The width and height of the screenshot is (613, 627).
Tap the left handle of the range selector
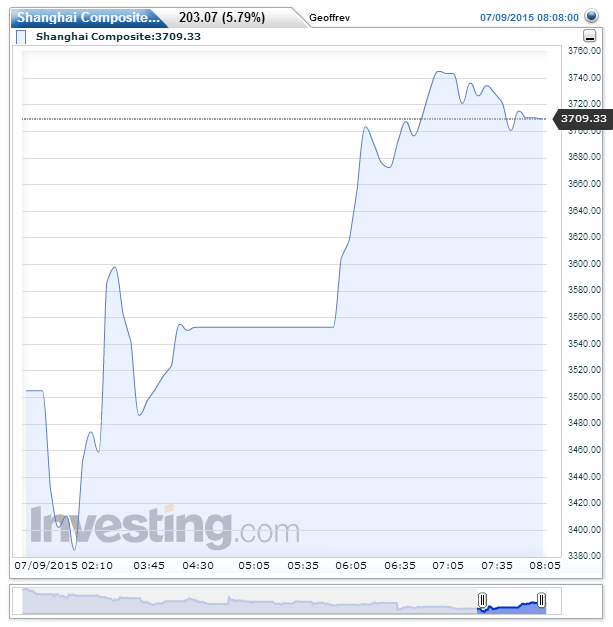click(x=483, y=600)
